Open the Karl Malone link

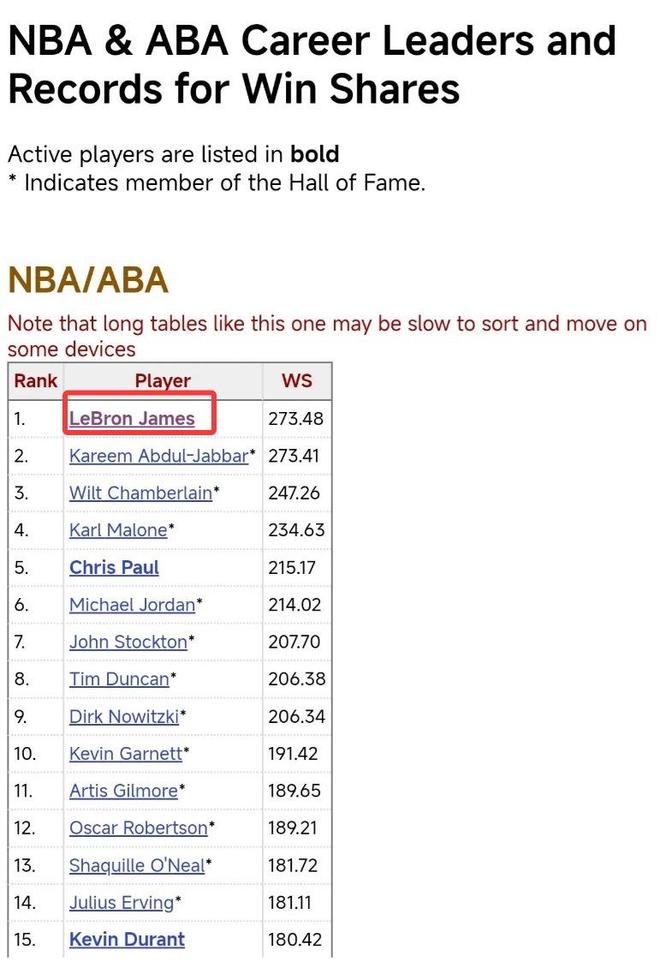pyautogui.click(x=118, y=530)
